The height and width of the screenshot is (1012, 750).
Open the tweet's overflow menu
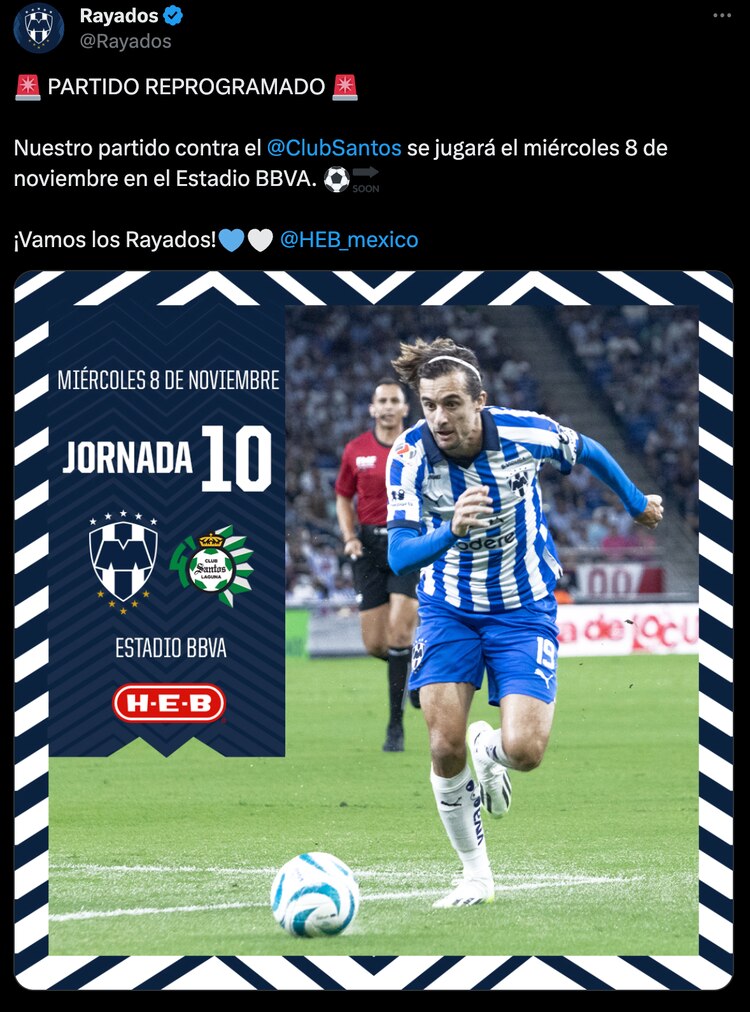[721, 16]
